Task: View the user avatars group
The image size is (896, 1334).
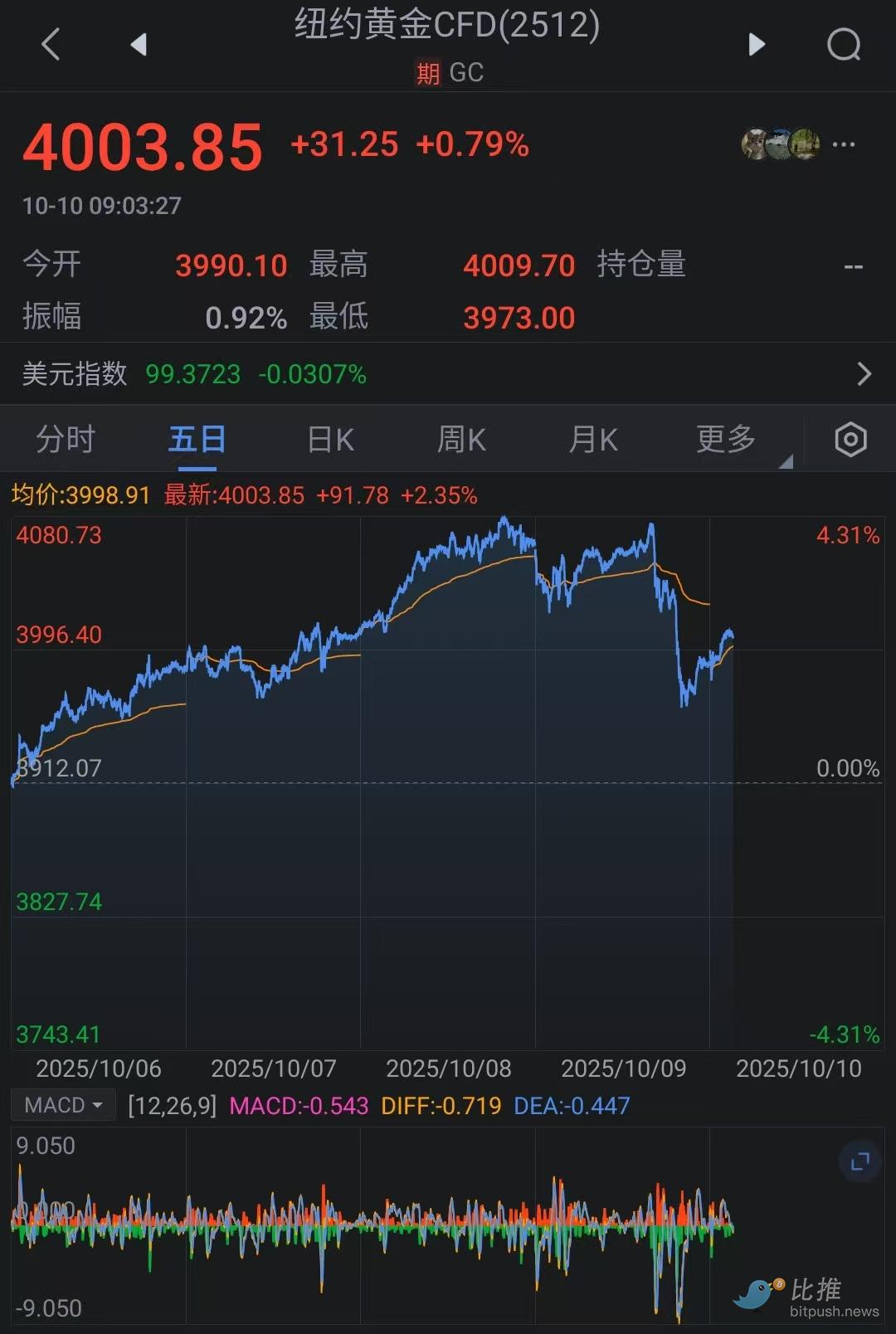Action: click(x=780, y=144)
